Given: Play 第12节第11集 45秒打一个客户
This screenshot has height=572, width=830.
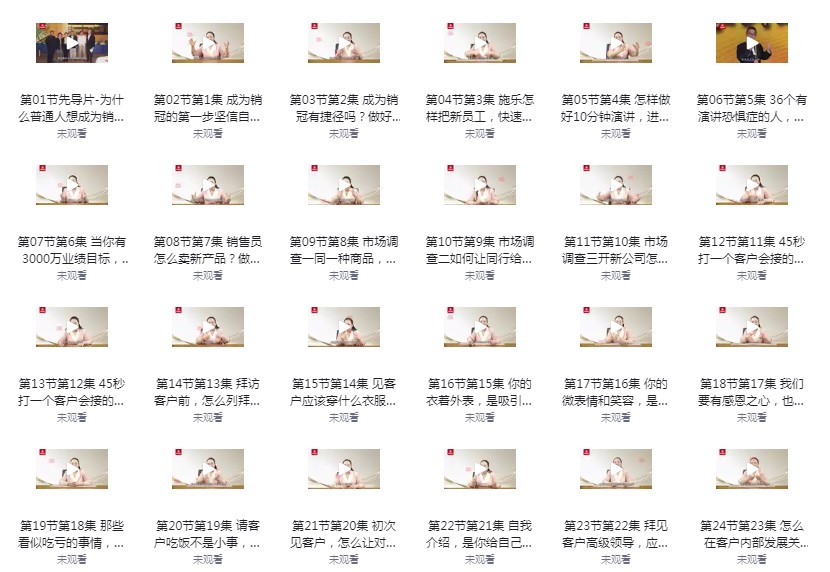Looking at the screenshot, I should pos(752,185).
